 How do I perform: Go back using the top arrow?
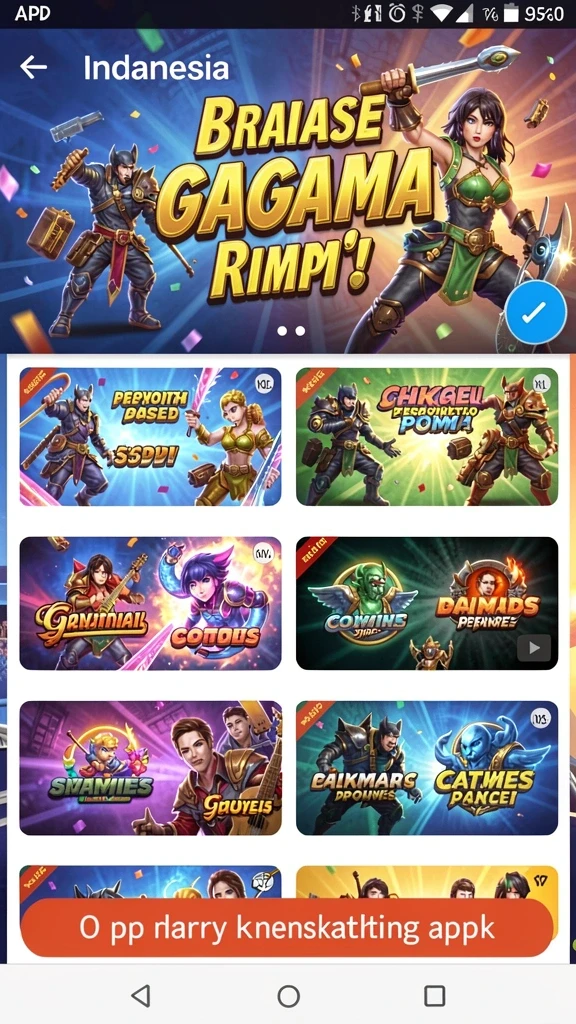pos(33,67)
